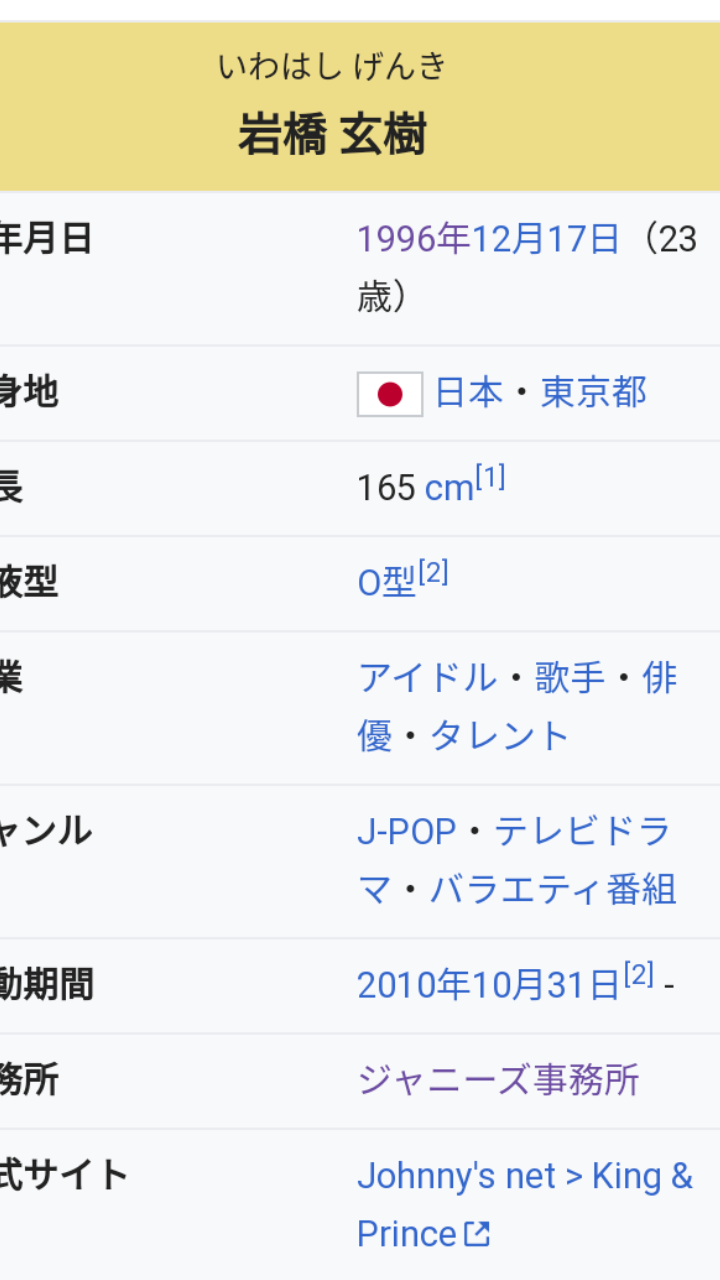Open footnote [2] after 10月31日
Viewport: 720px width, 1280px height.
tap(639, 974)
